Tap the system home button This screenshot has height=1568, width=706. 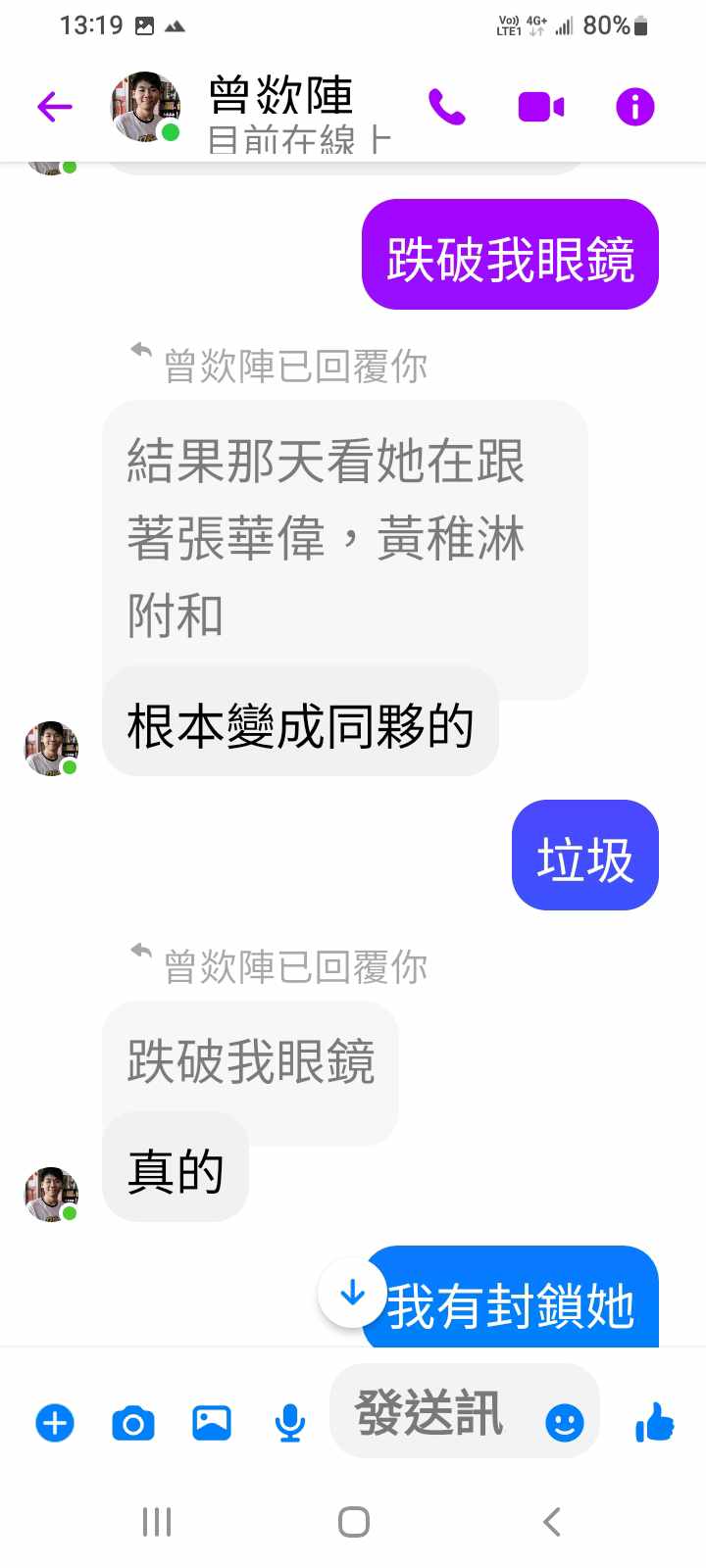click(353, 1522)
